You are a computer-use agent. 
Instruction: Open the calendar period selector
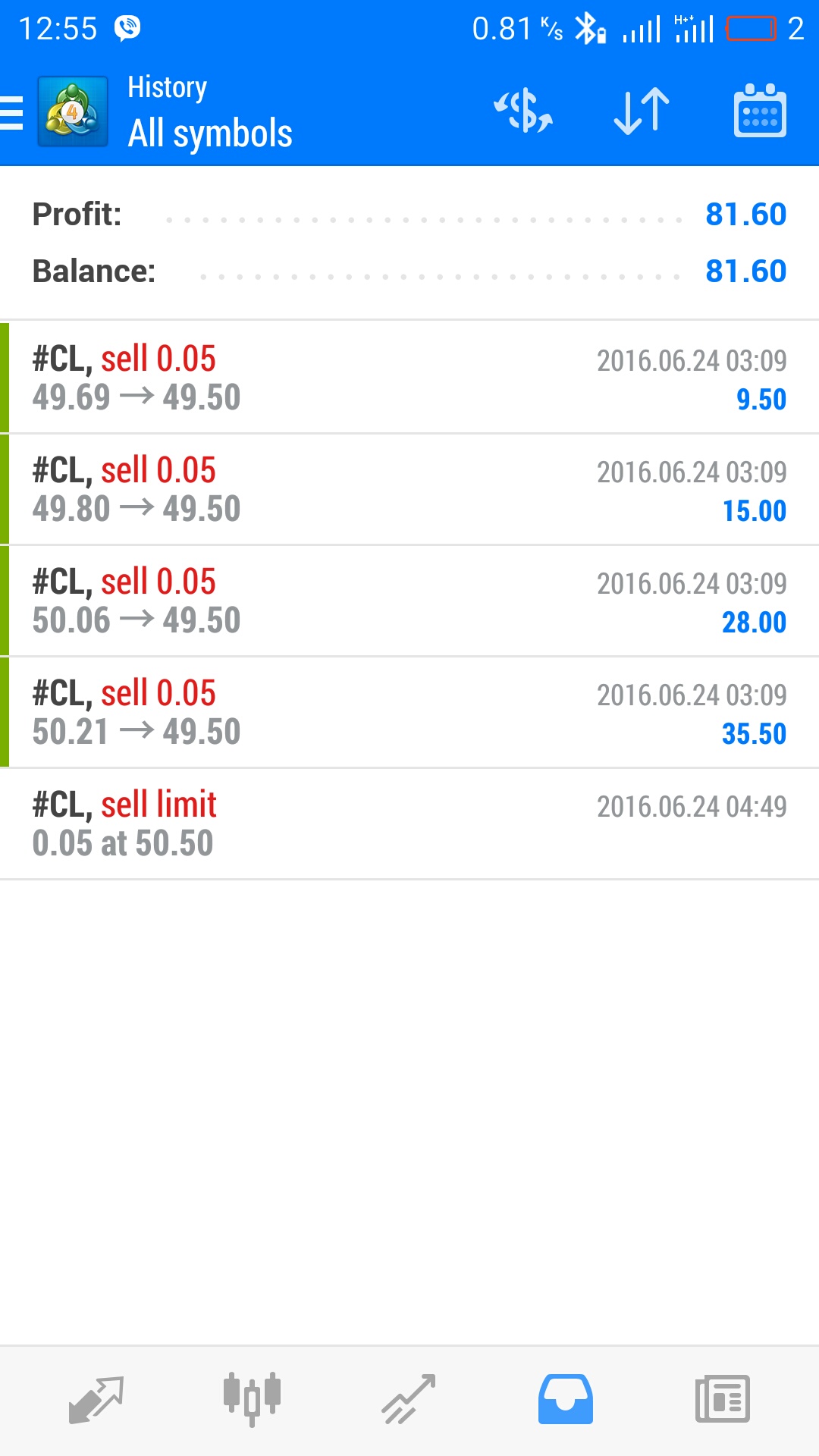760,111
